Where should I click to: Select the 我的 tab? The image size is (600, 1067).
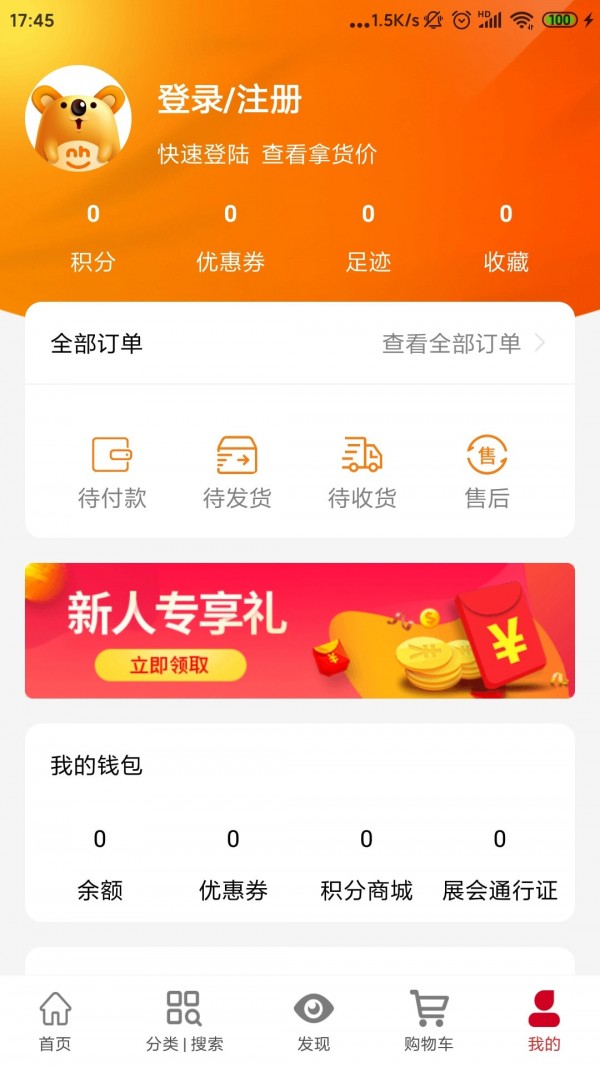point(544,1021)
